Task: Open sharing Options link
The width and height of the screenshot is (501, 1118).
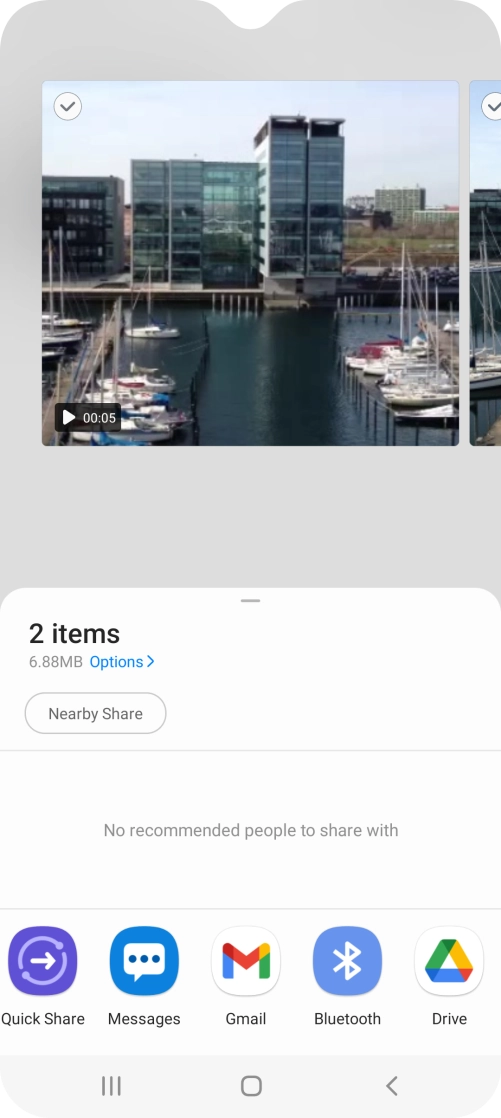Action: point(122,662)
